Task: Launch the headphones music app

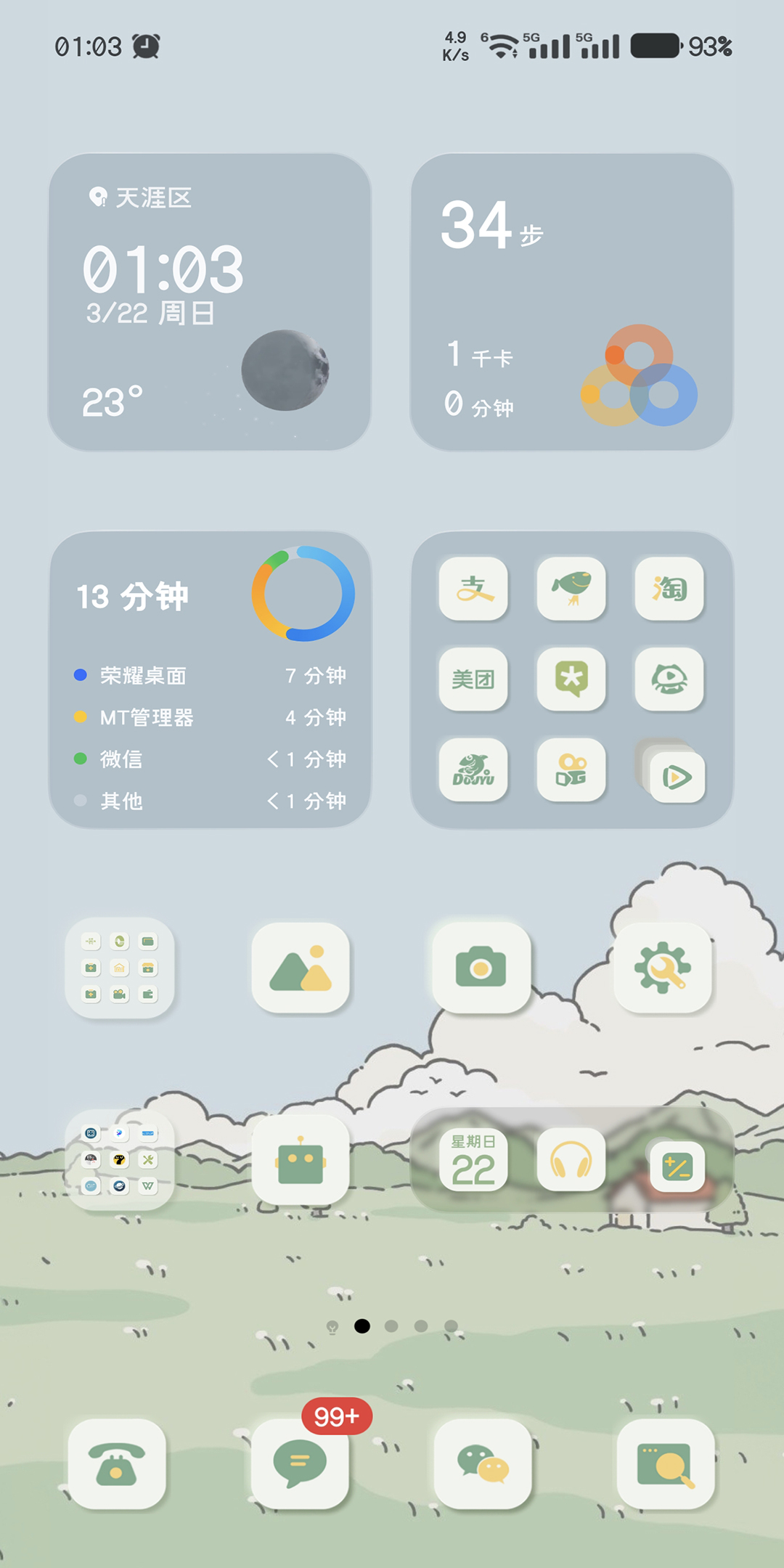Action: [x=571, y=1160]
